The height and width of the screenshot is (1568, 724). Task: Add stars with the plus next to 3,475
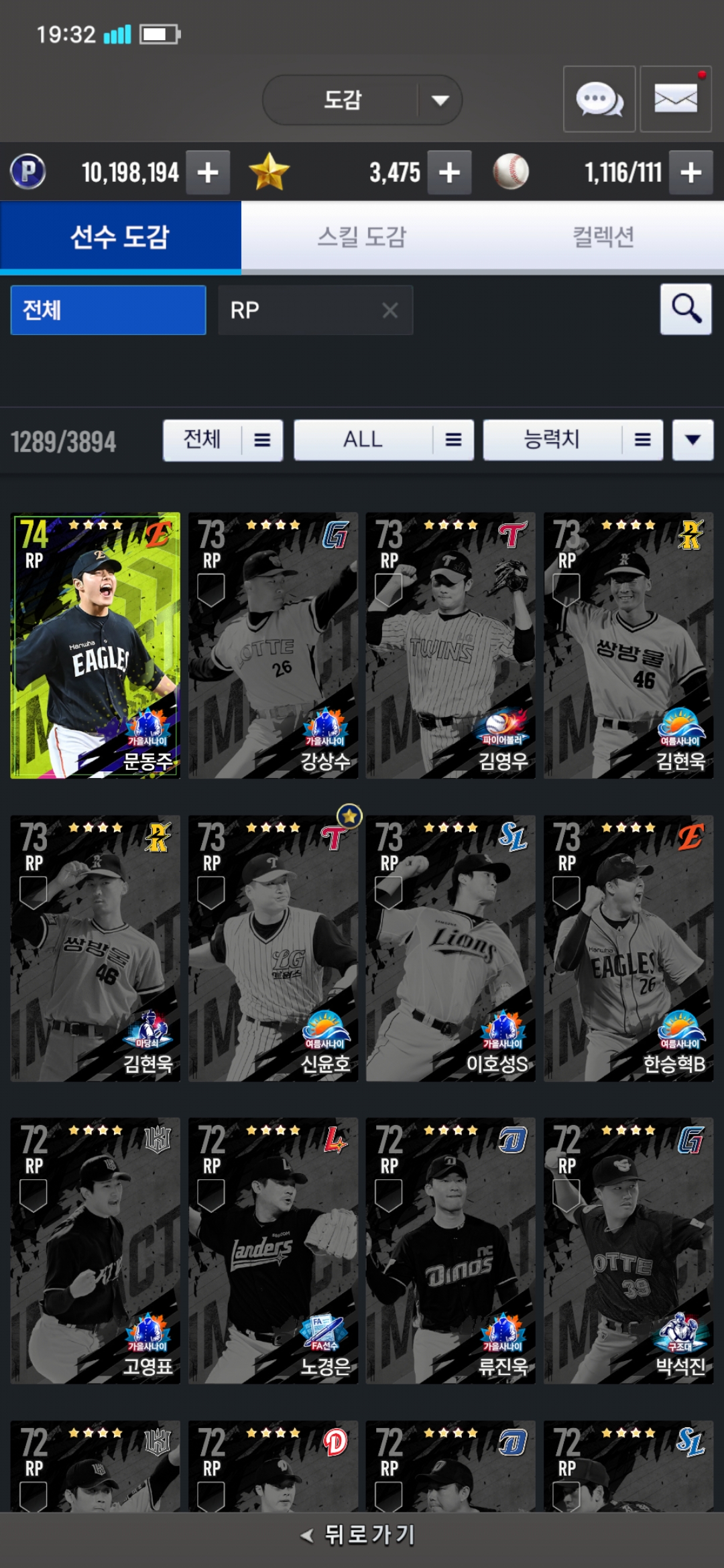pos(449,173)
